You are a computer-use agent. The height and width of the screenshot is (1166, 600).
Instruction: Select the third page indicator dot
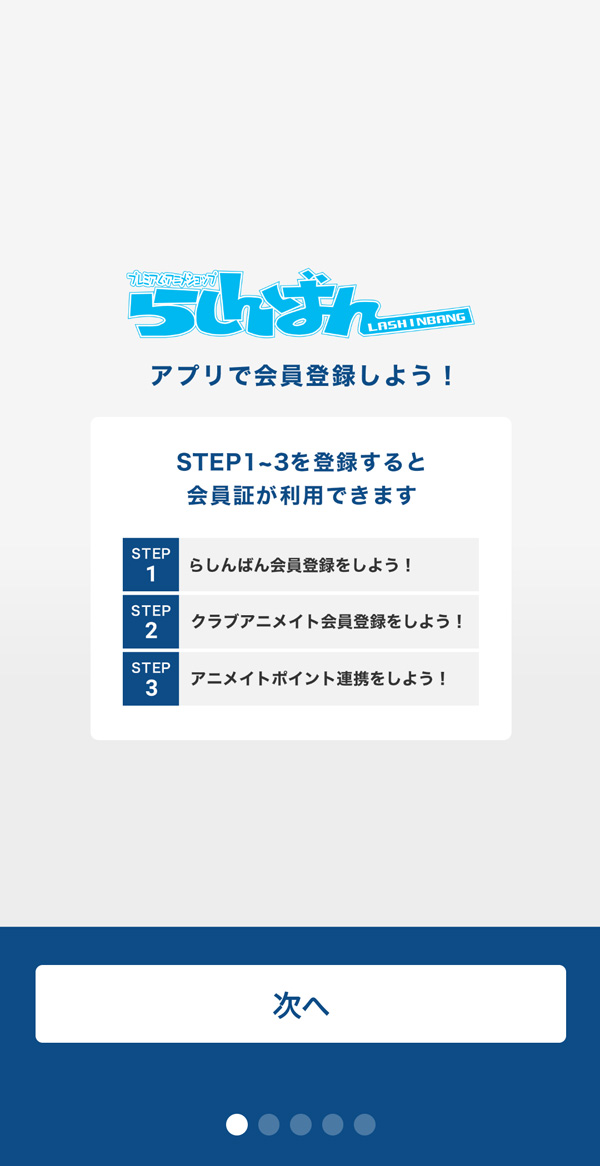[x=301, y=1124]
